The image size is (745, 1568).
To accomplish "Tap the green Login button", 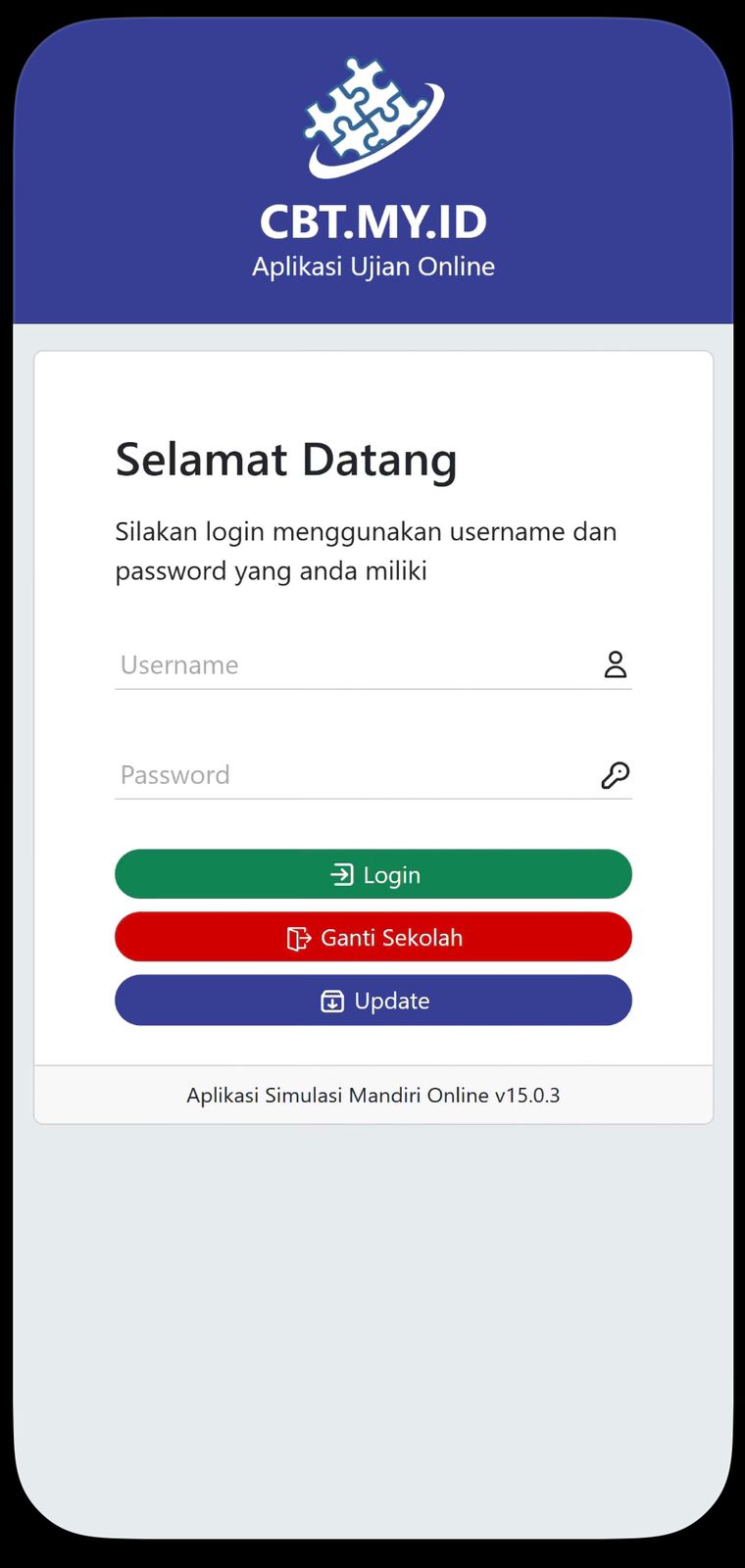I will click(x=373, y=874).
